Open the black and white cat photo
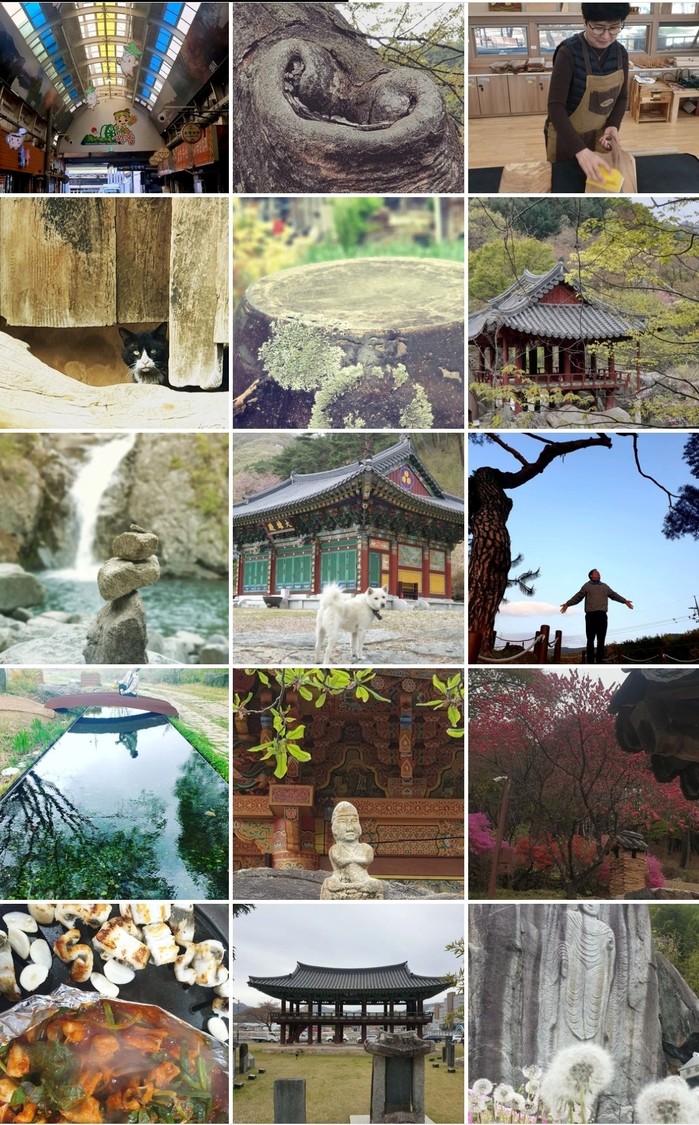The image size is (699, 1125). point(114,312)
